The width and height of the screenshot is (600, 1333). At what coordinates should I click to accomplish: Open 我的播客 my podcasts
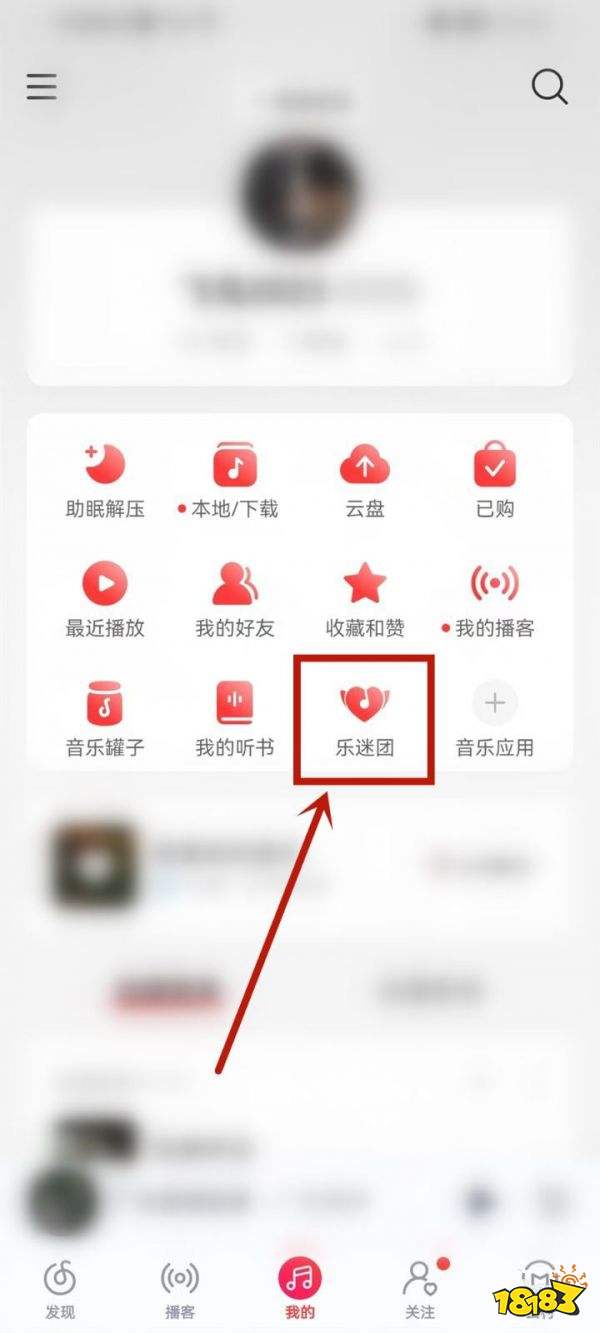494,600
